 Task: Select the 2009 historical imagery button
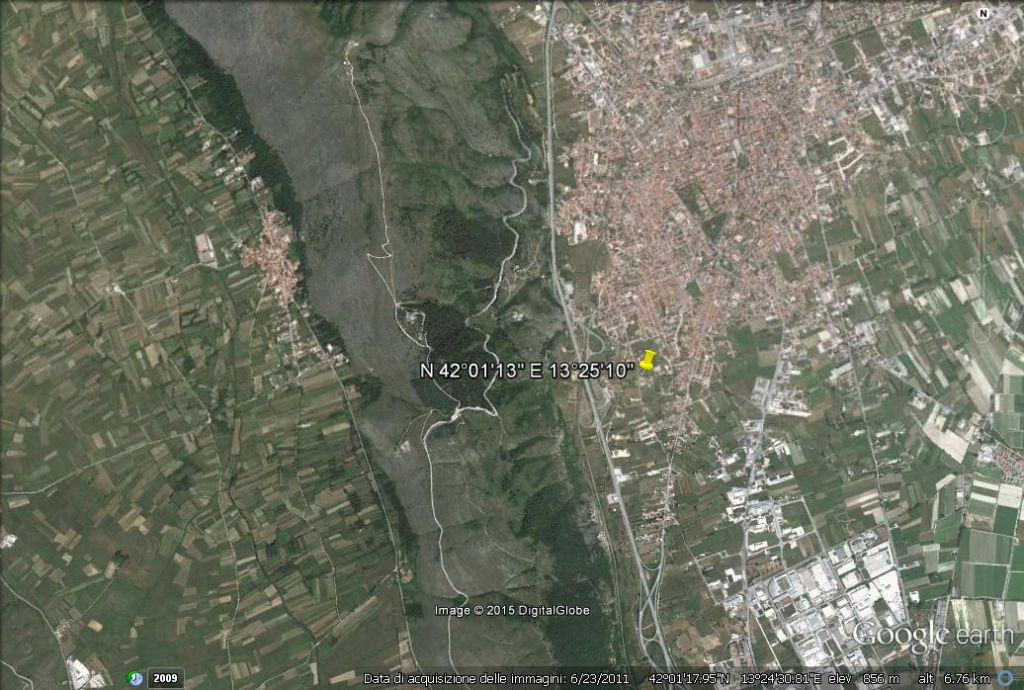(x=166, y=678)
